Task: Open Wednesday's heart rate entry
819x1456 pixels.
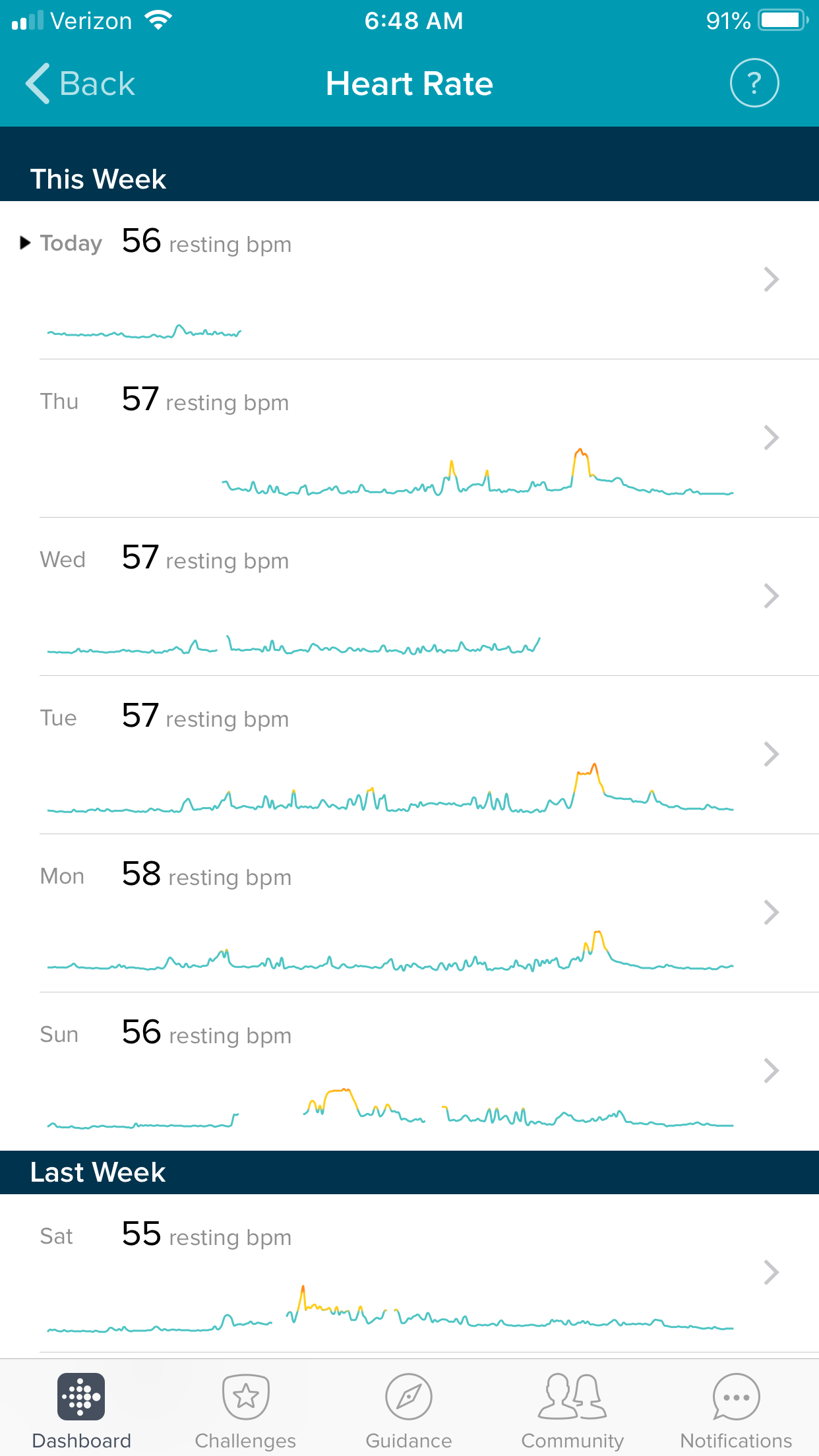Action: [409, 597]
